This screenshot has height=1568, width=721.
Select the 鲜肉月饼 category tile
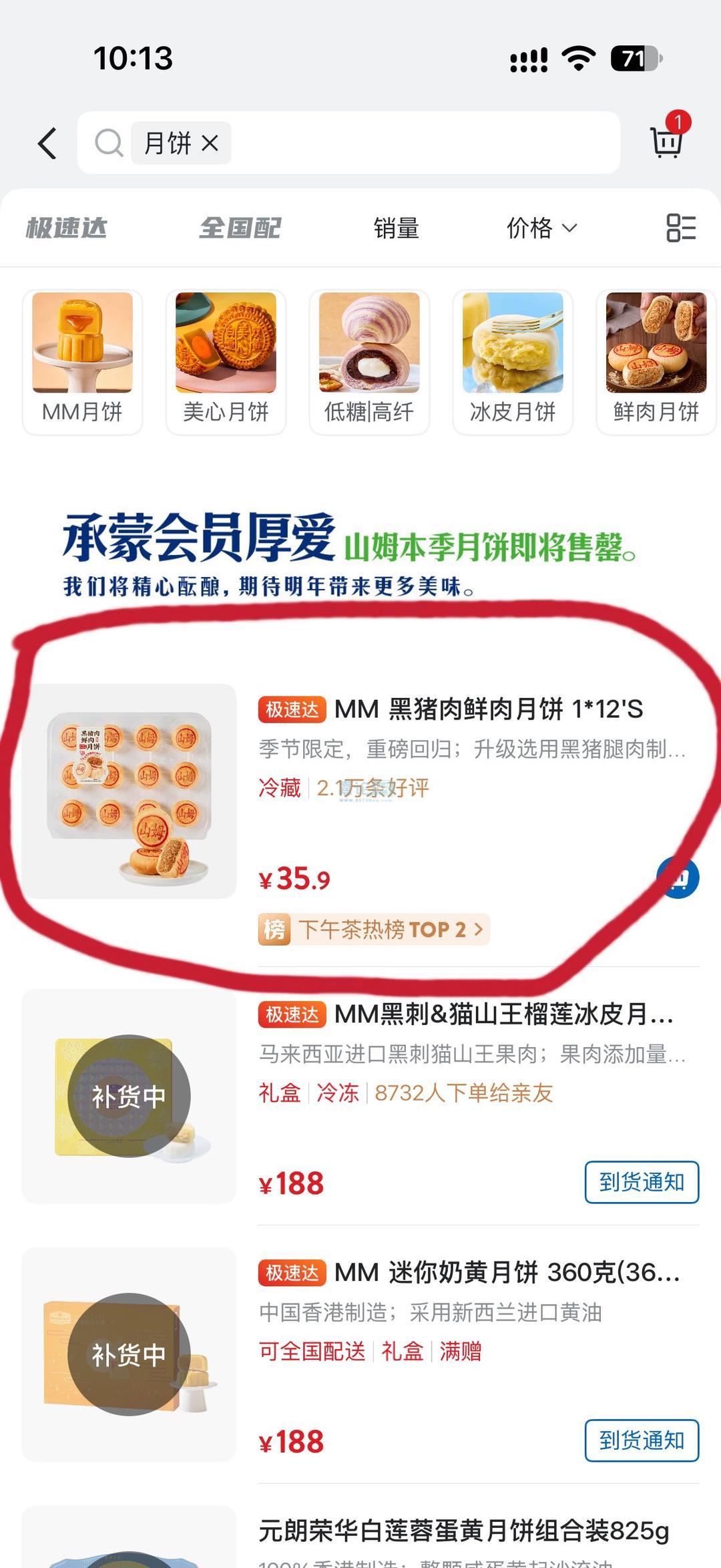(x=656, y=362)
